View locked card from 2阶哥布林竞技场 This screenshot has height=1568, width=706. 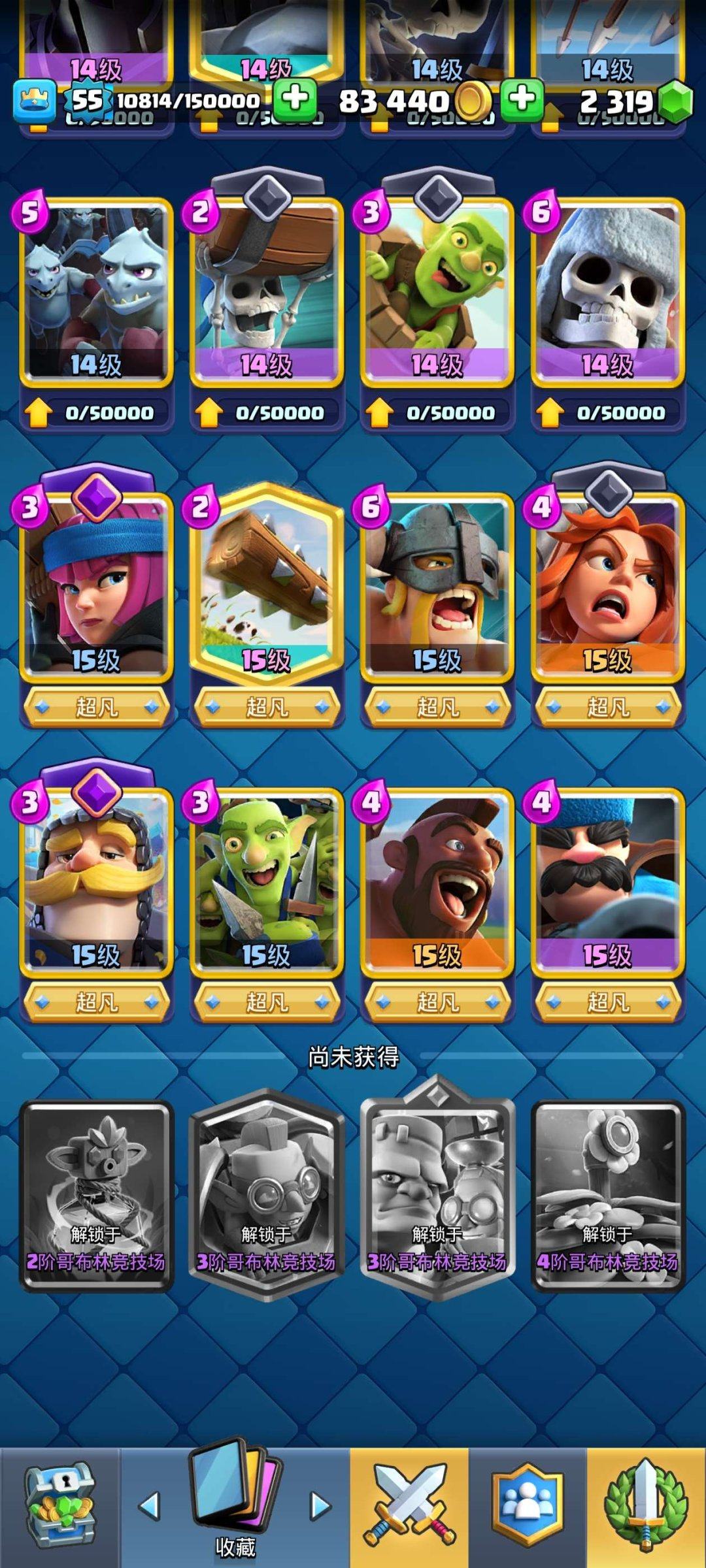tap(96, 1196)
